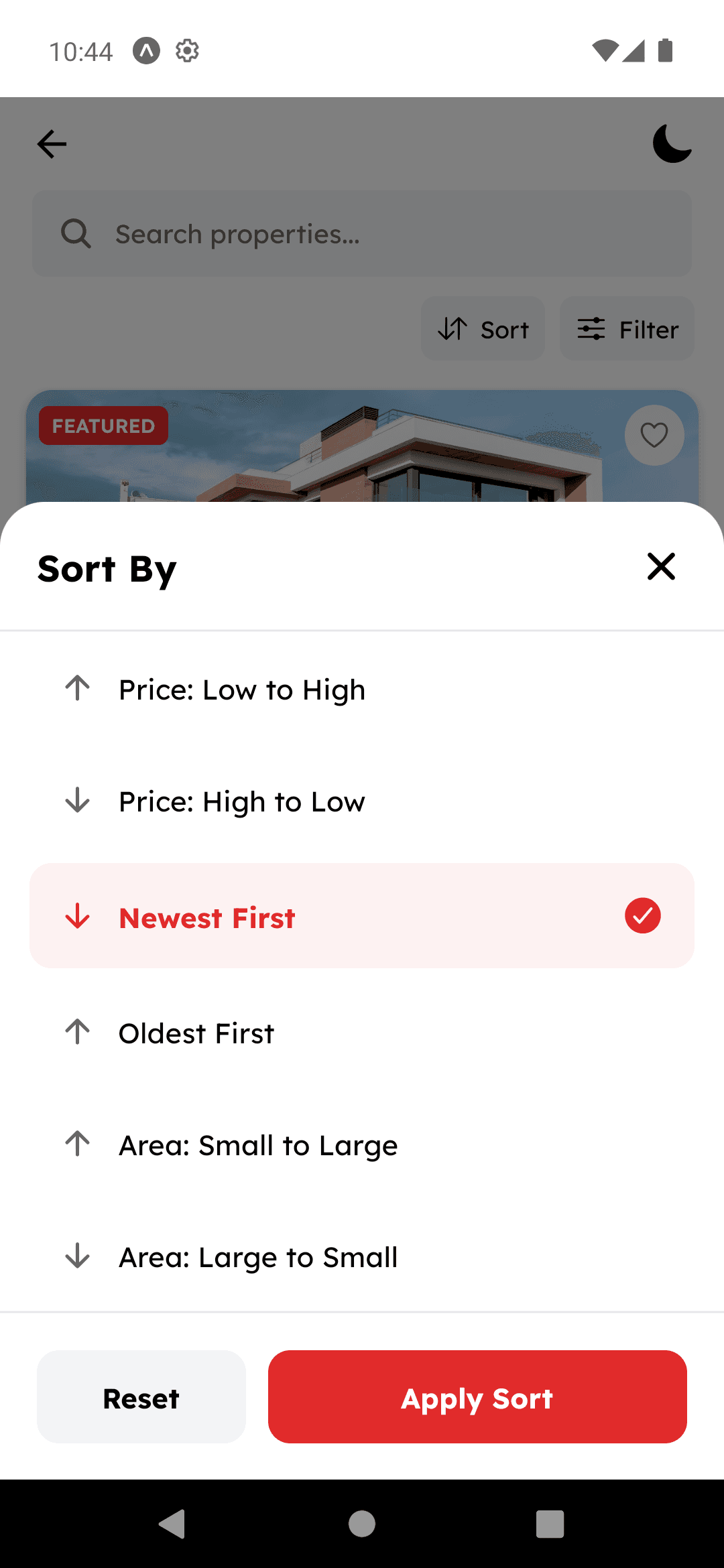Tap the dark mode moon icon

pyautogui.click(x=672, y=144)
